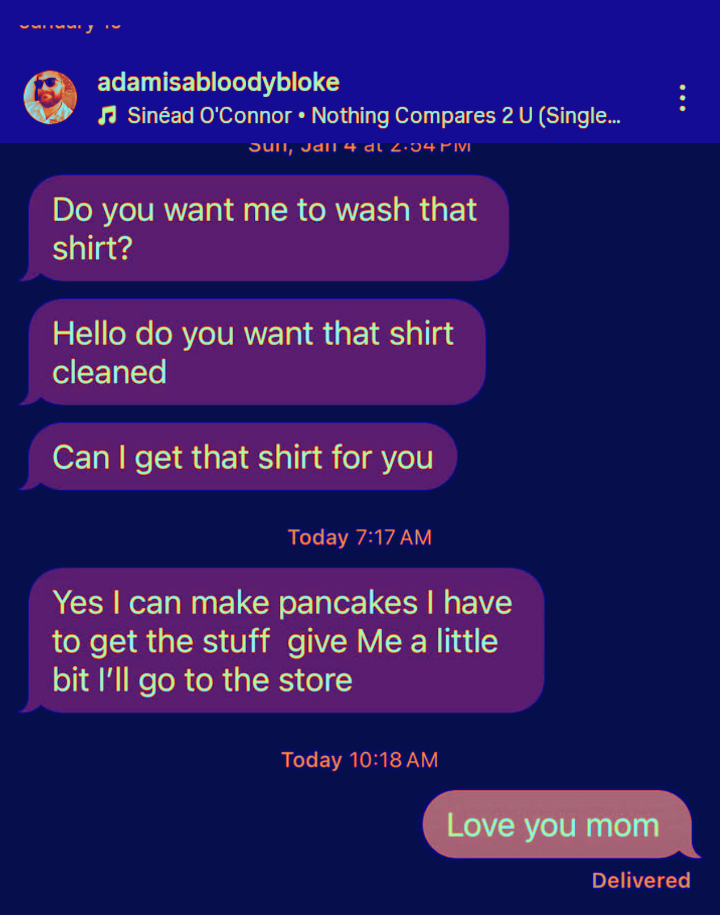Open adamisabloodybloke's profile picture
The image size is (720, 915).
[49, 98]
